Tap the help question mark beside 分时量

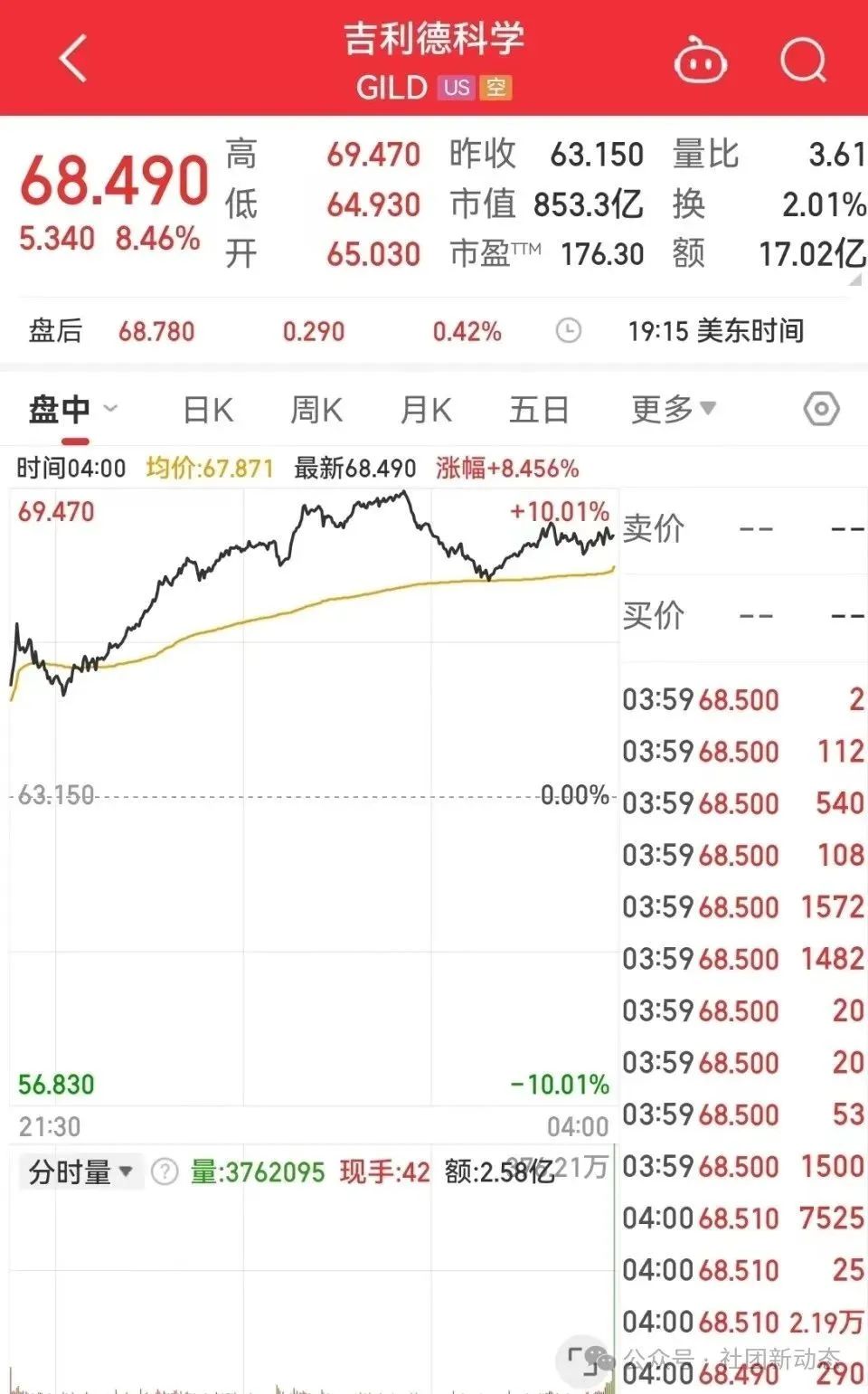165,1172
